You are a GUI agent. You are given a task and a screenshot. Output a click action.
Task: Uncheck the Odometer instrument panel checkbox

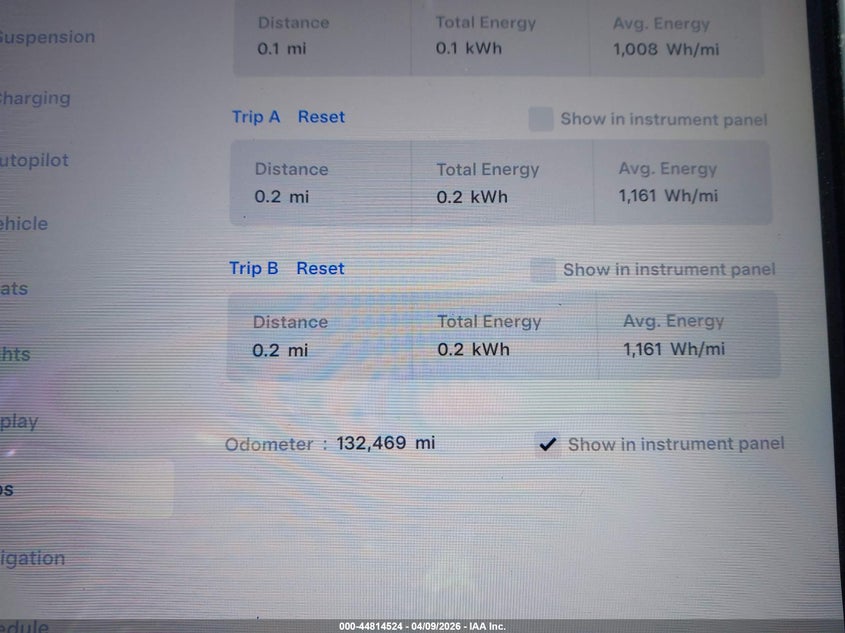[547, 444]
